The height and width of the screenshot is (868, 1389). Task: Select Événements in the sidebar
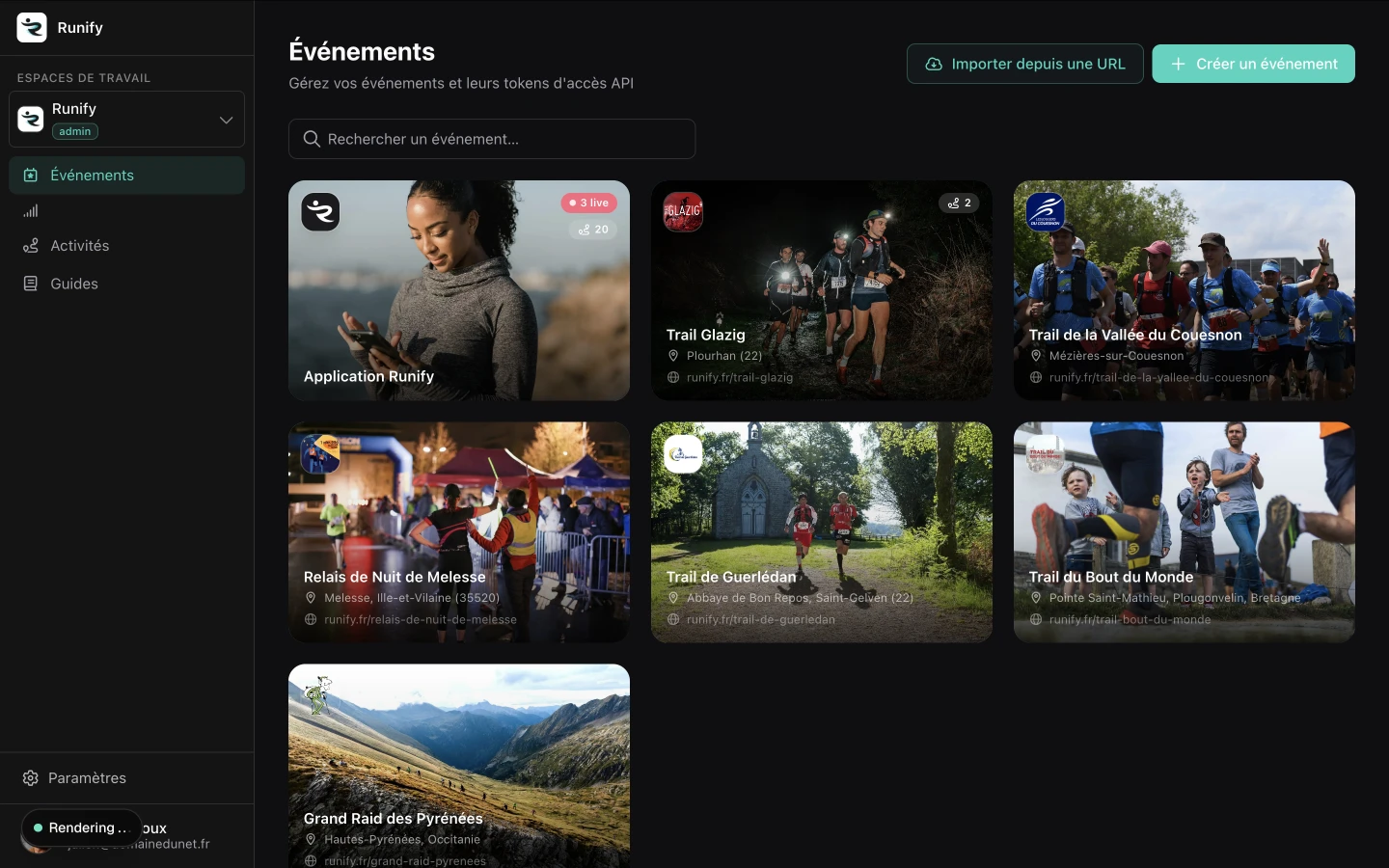pyautogui.click(x=126, y=176)
